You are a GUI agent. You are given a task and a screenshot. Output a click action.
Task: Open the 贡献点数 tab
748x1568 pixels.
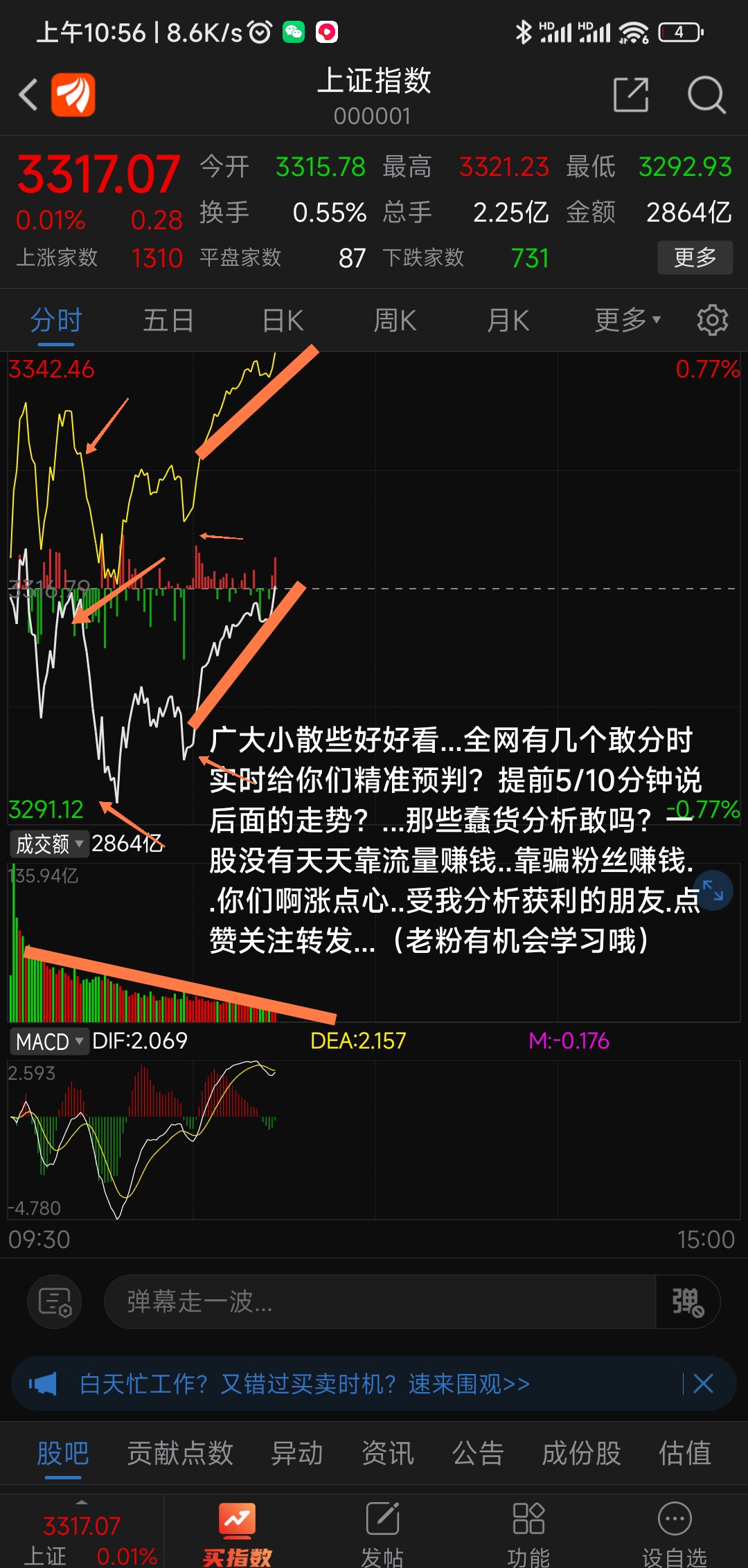coord(180,1452)
